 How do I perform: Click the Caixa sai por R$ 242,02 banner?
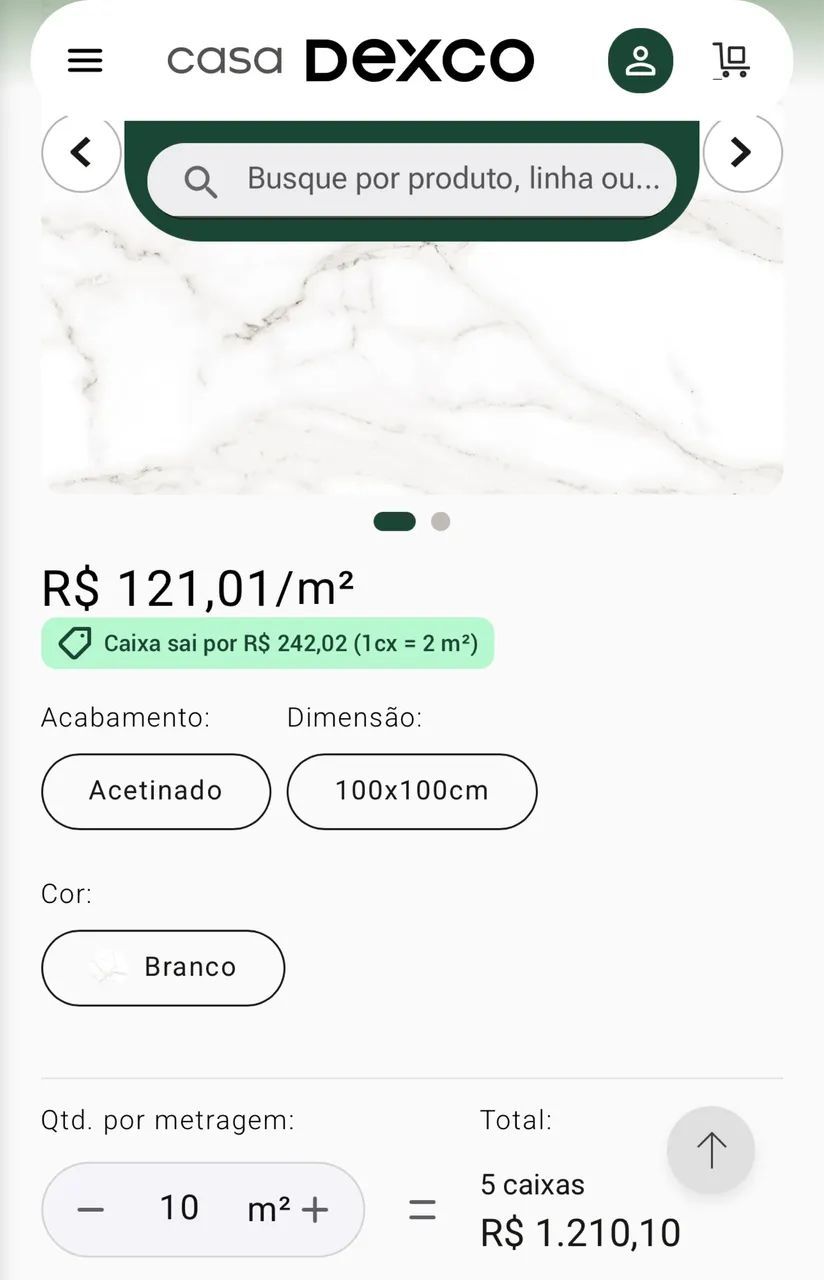pos(267,643)
